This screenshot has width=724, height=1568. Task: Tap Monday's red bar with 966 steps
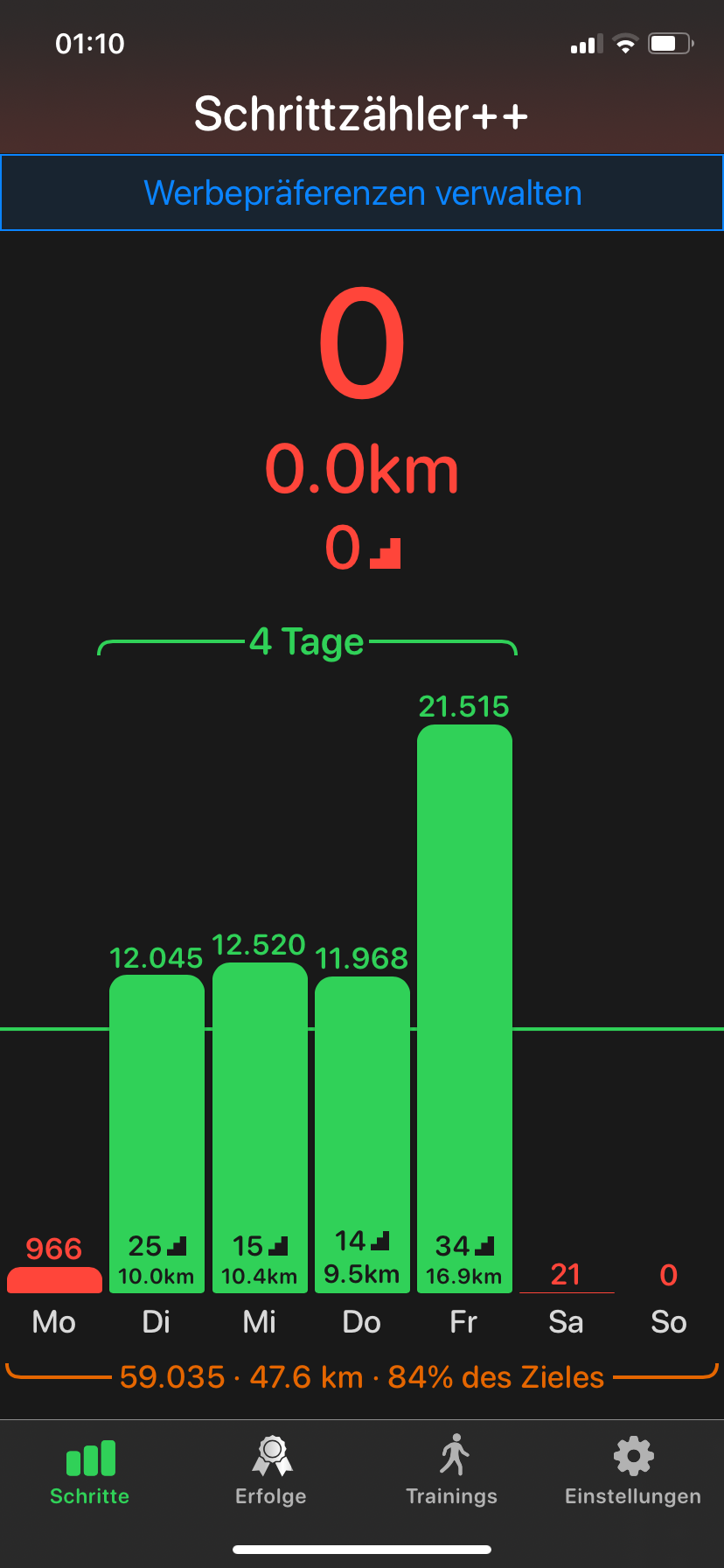point(54,1280)
